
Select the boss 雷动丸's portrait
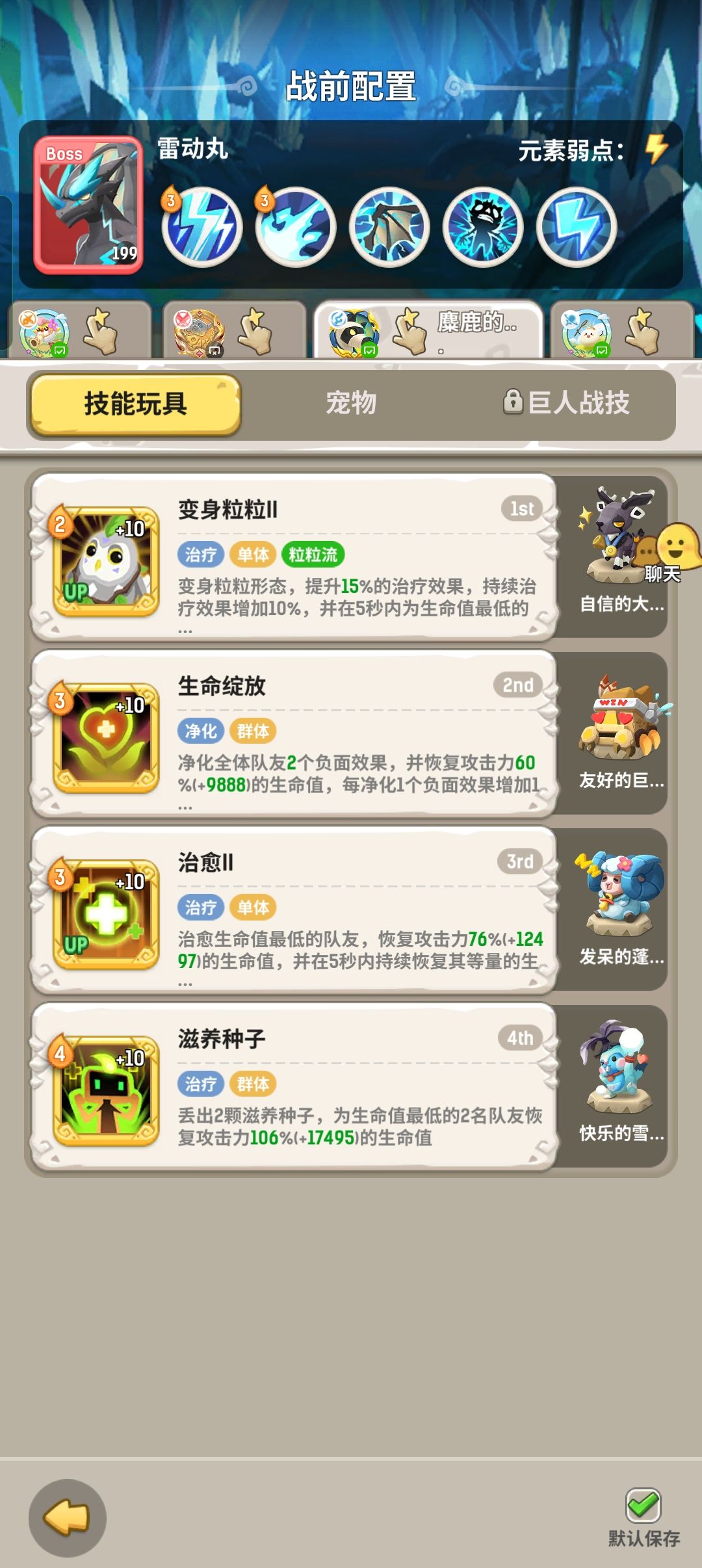pos(91,202)
